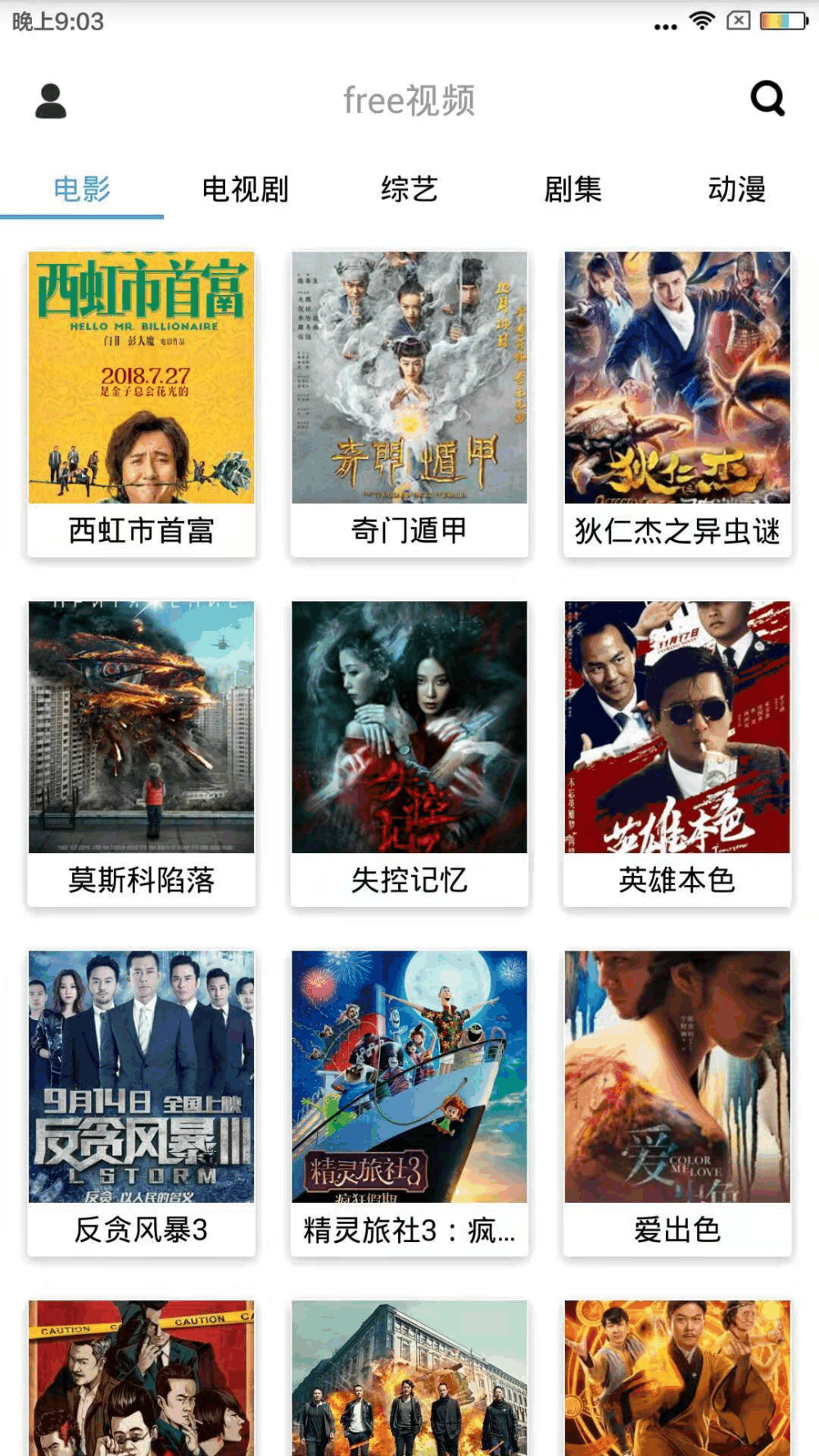
Task: Open the movie 英雄本色
Action: point(677,754)
